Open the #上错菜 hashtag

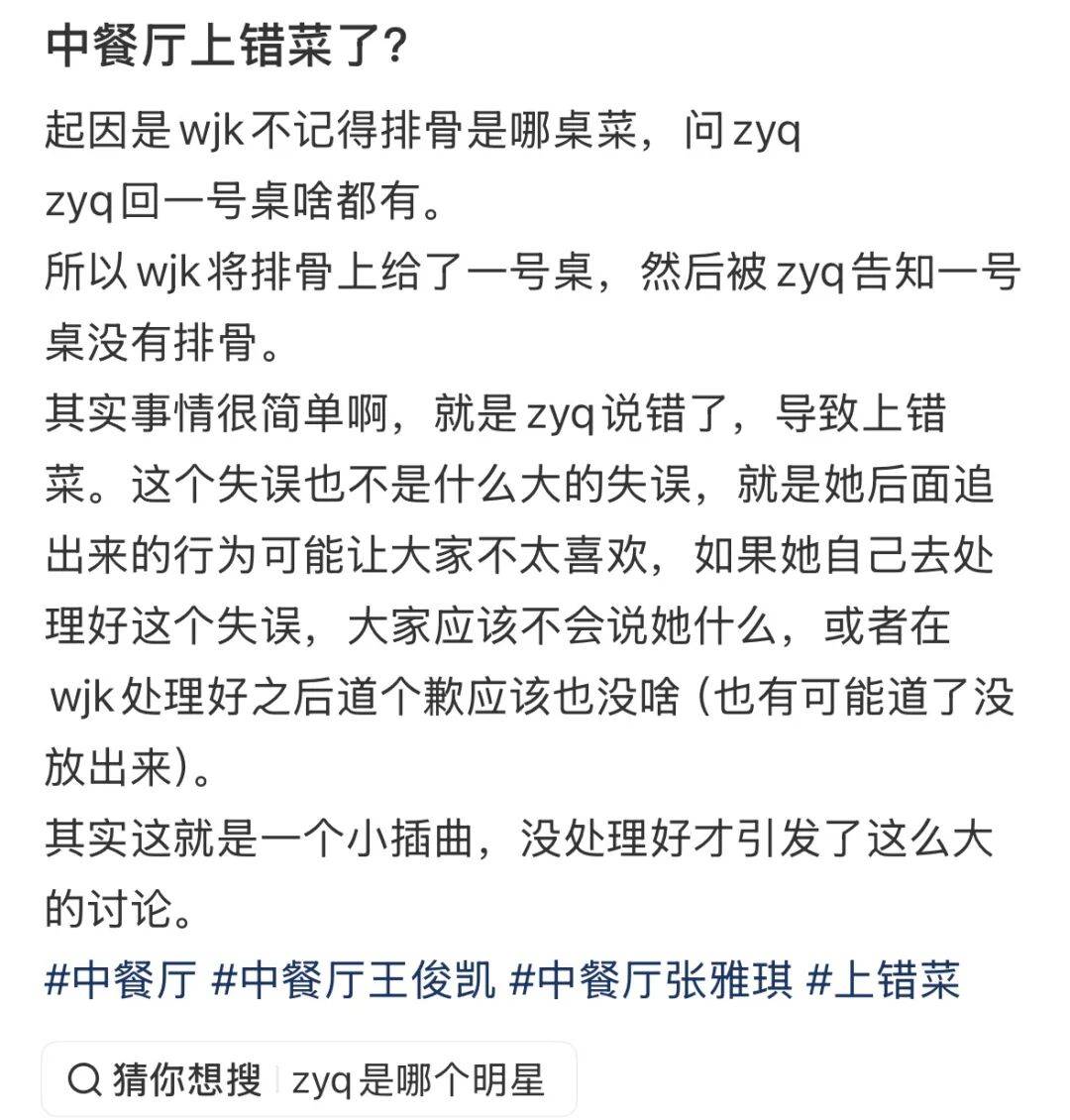coord(883,979)
